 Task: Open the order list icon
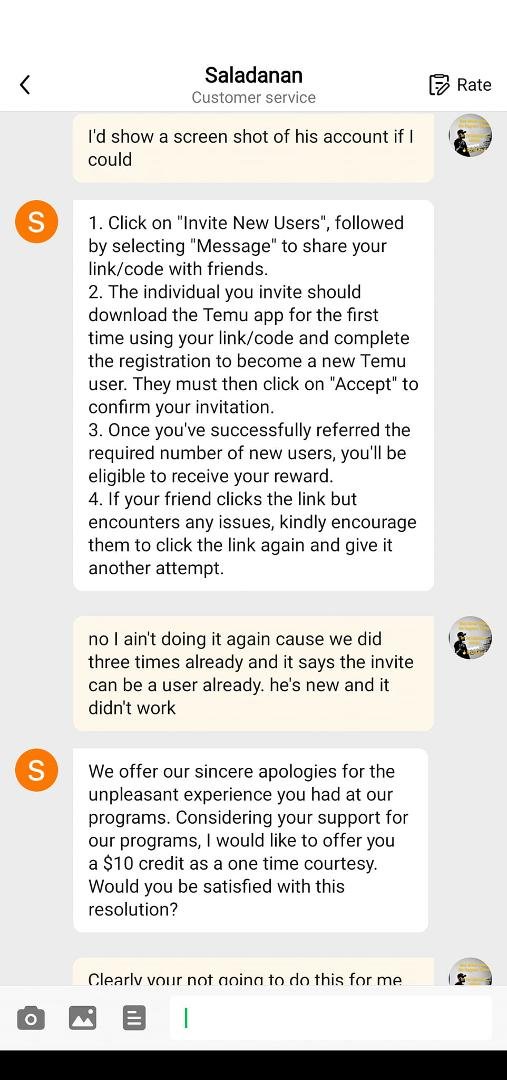(134, 1017)
